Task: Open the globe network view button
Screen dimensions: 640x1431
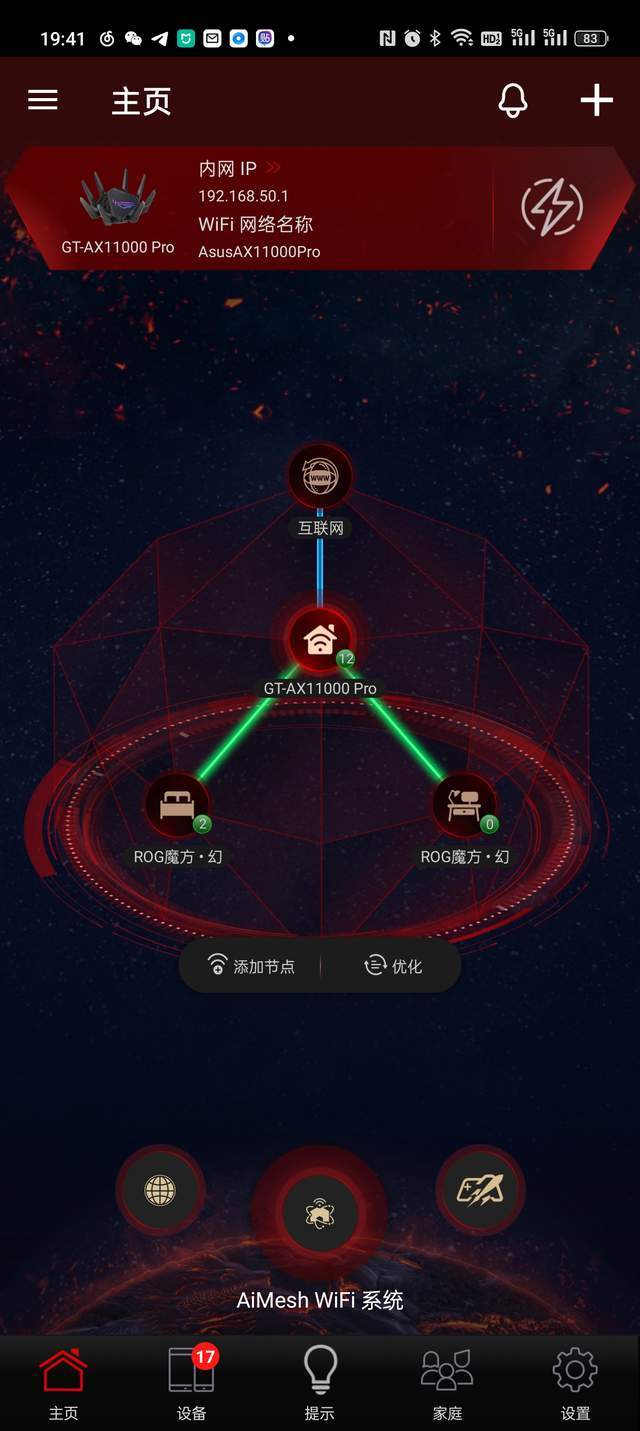Action: click(160, 1190)
